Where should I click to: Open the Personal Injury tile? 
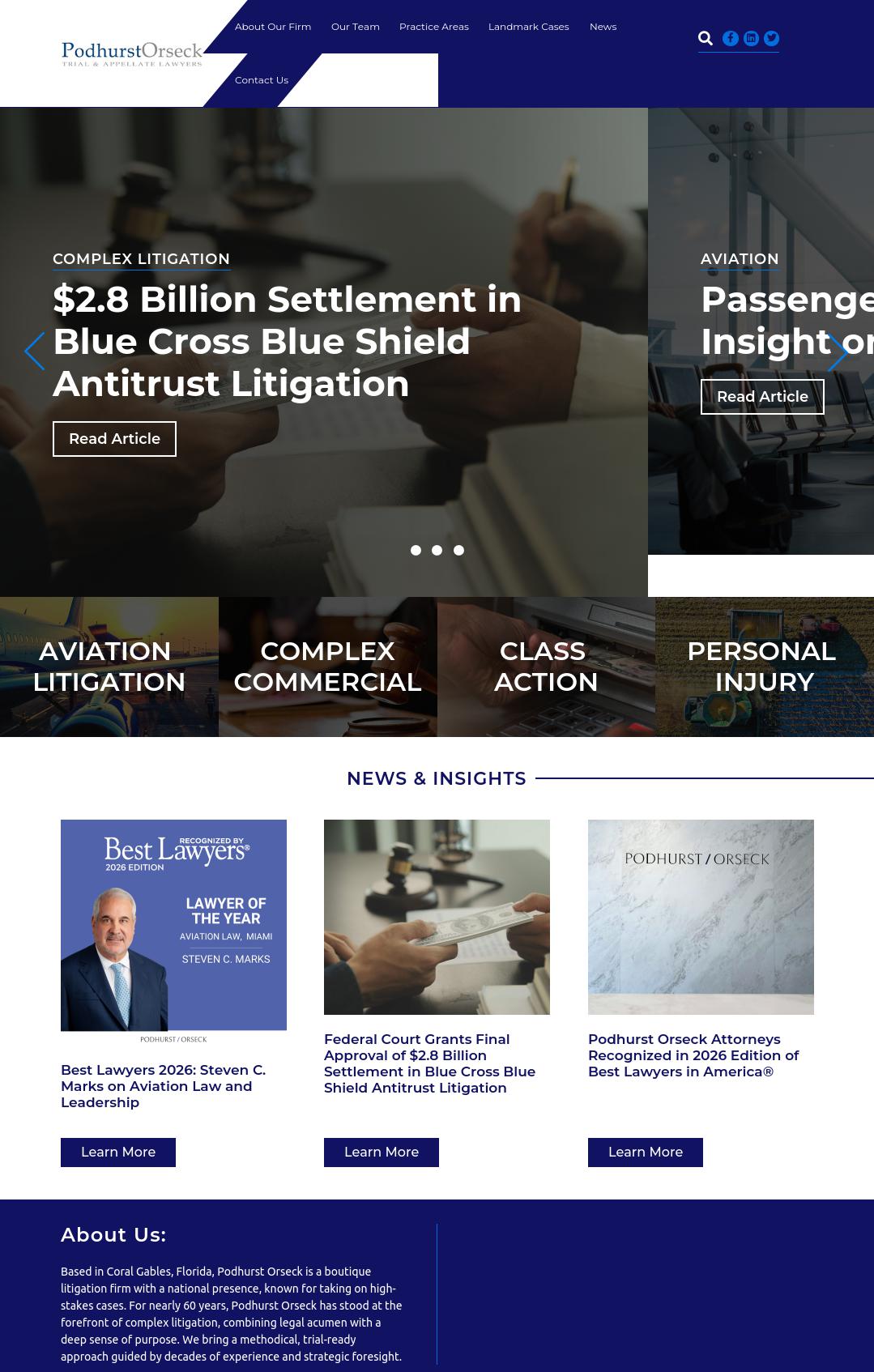[764, 667]
